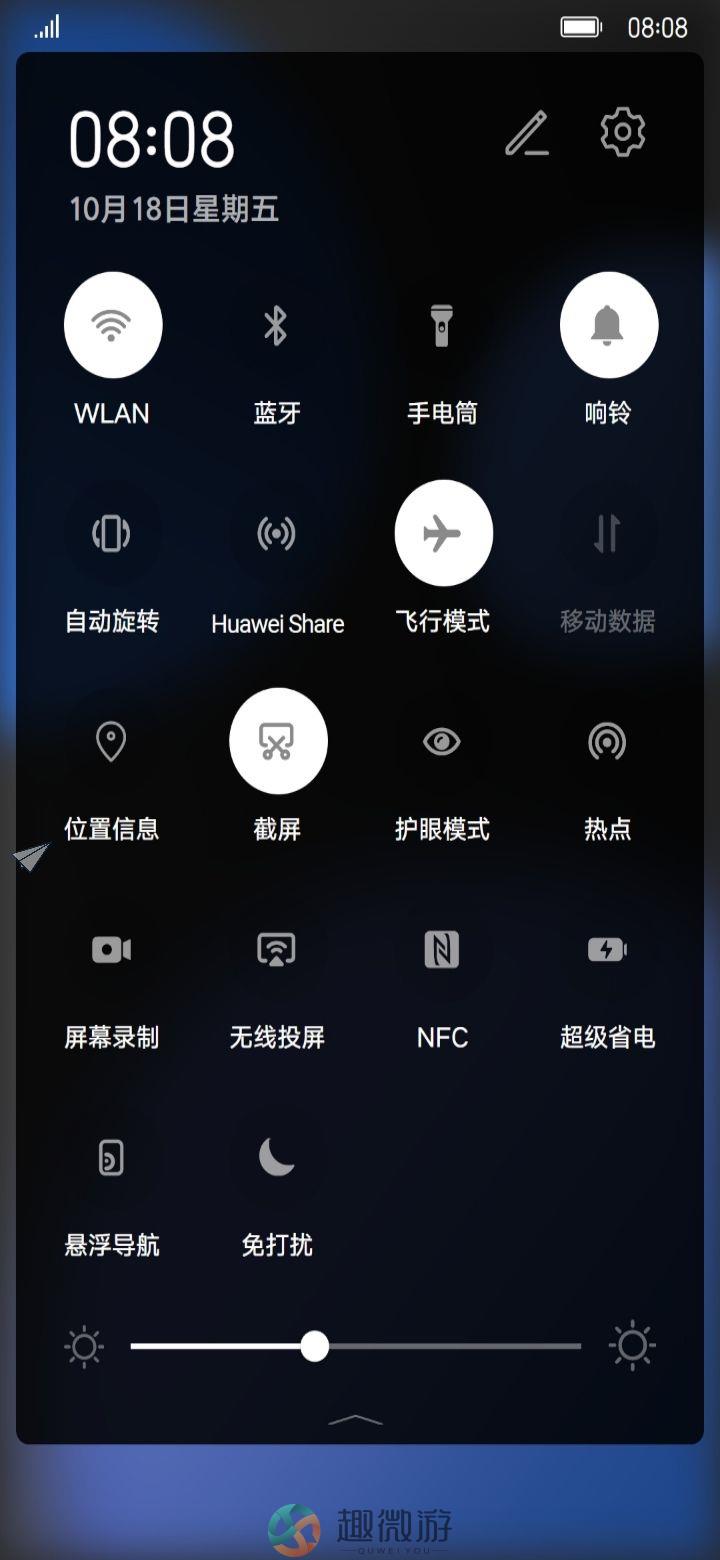Enable the 热点 hotspot
Screen dimensions: 720x1560
pyautogui.click(x=608, y=741)
